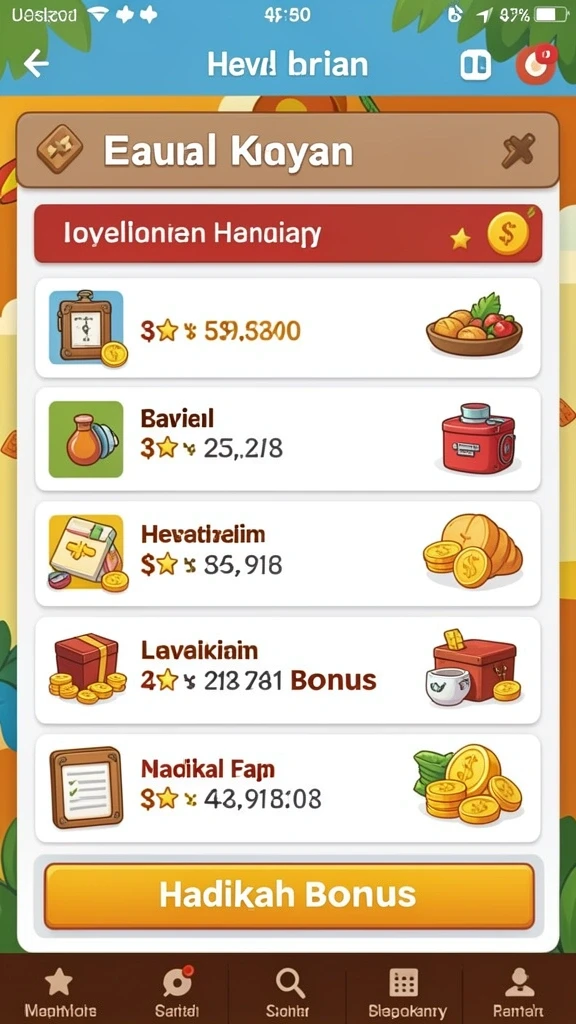The height and width of the screenshot is (1024, 576).
Task: Go back with the arrow icon
Action: (36, 64)
